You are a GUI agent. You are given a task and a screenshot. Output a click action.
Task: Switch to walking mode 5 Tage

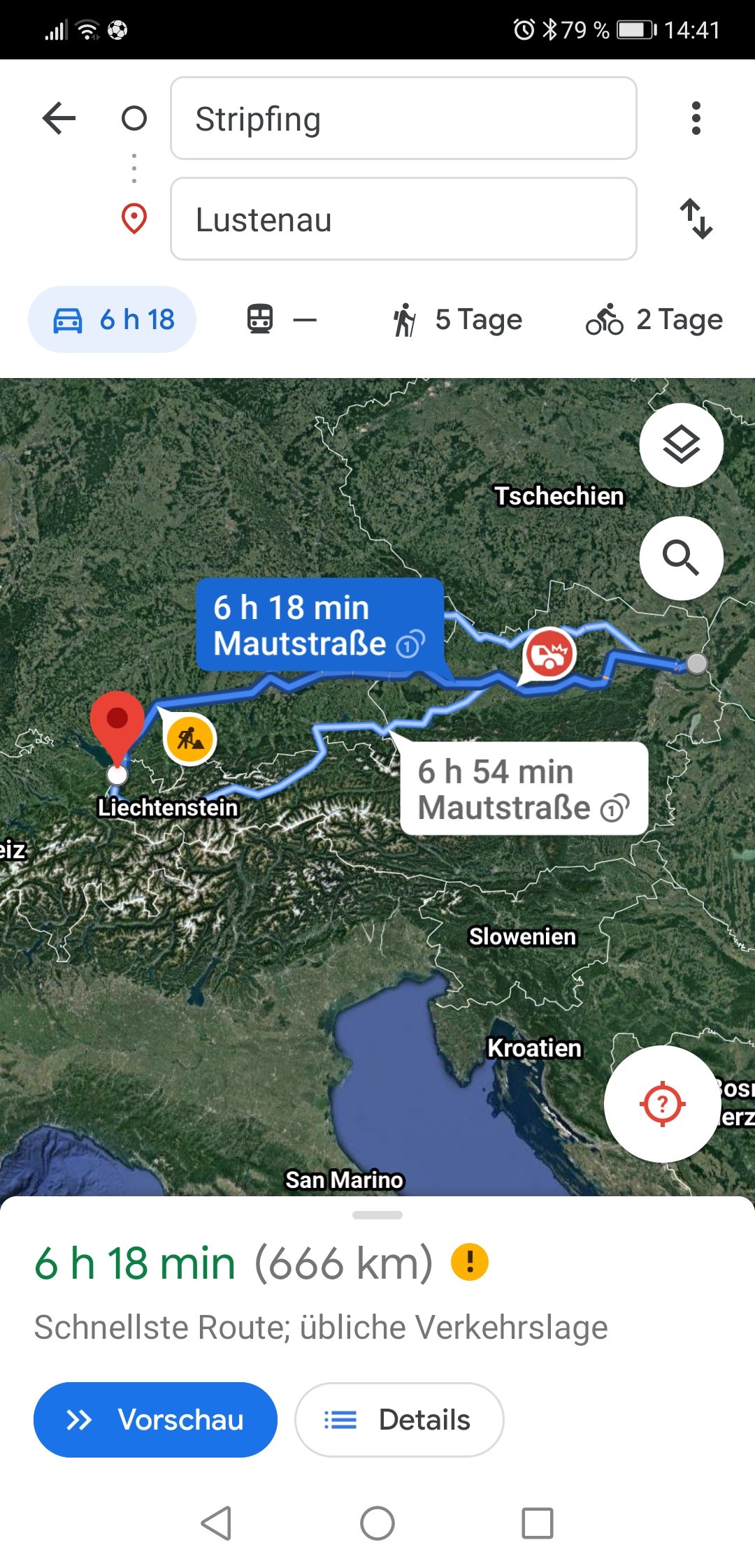(457, 319)
